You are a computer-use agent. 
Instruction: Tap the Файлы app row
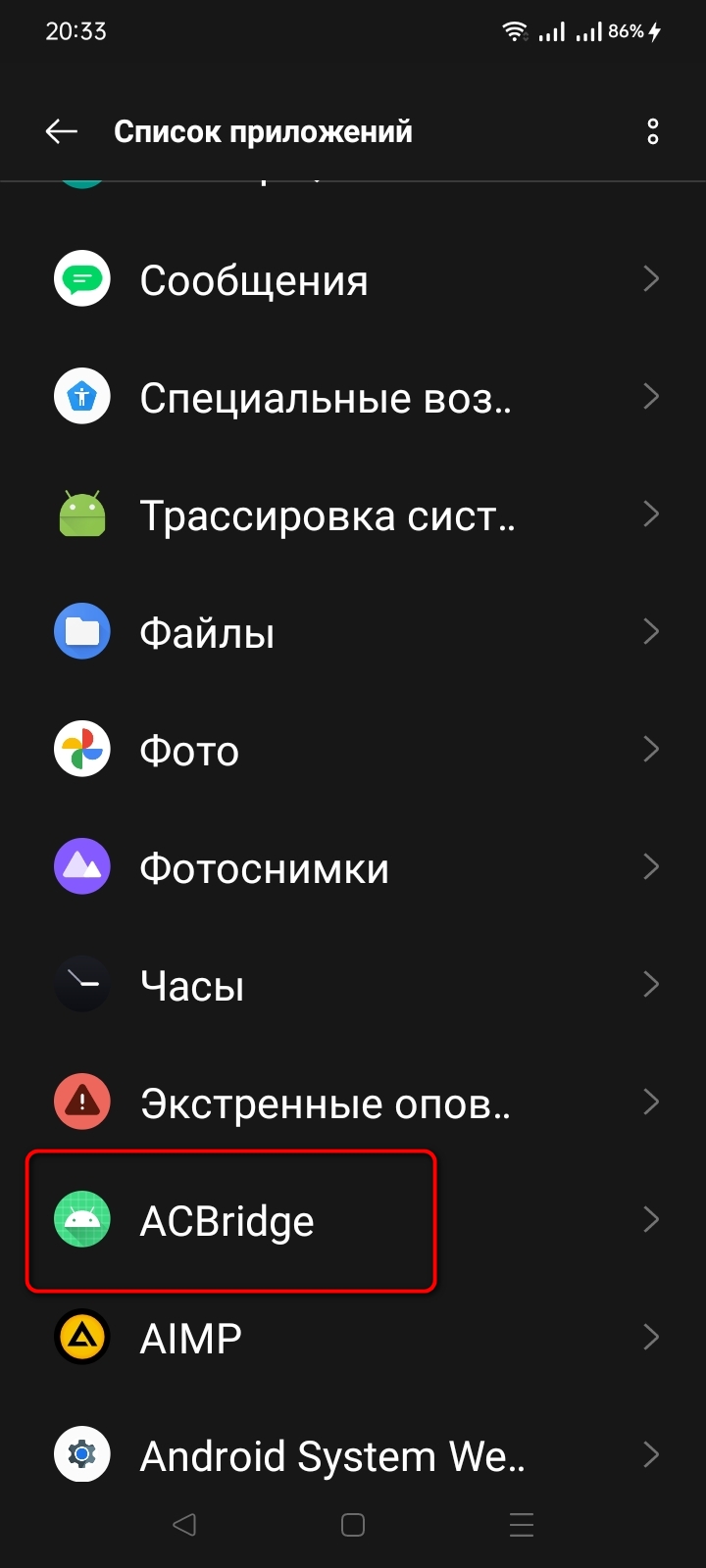353,633
